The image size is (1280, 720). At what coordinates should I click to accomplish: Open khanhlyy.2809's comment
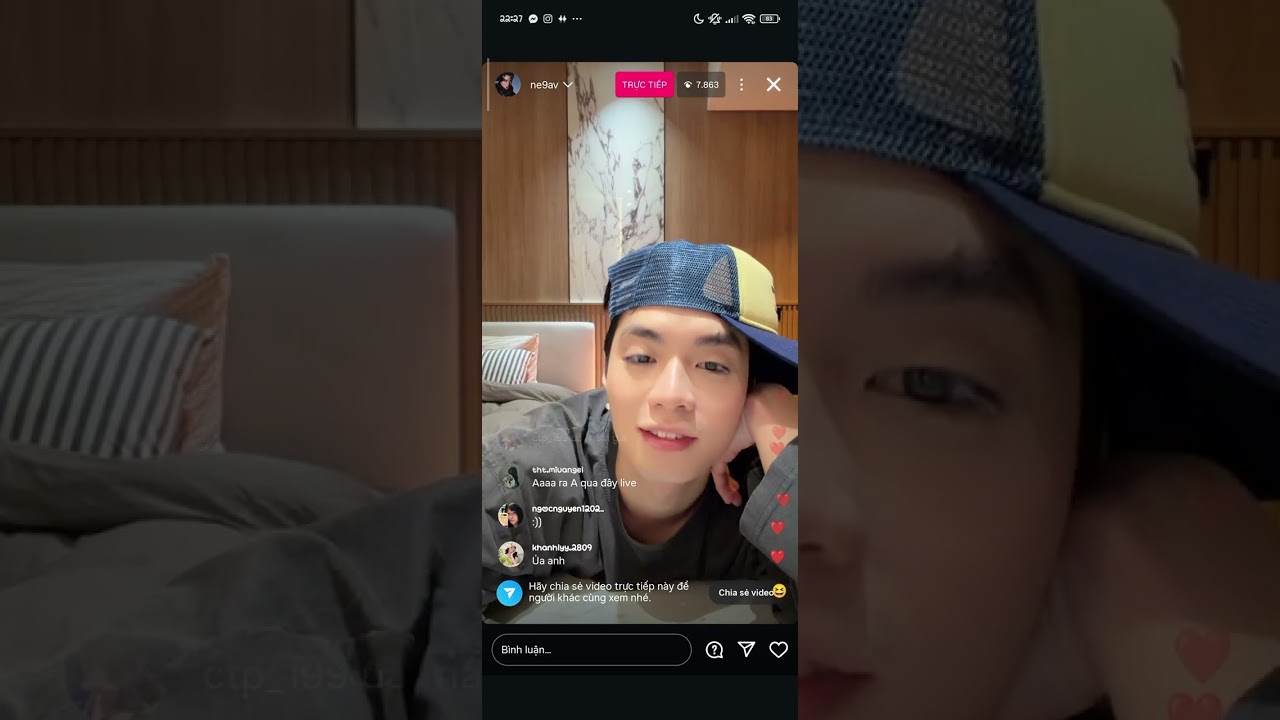[560, 554]
